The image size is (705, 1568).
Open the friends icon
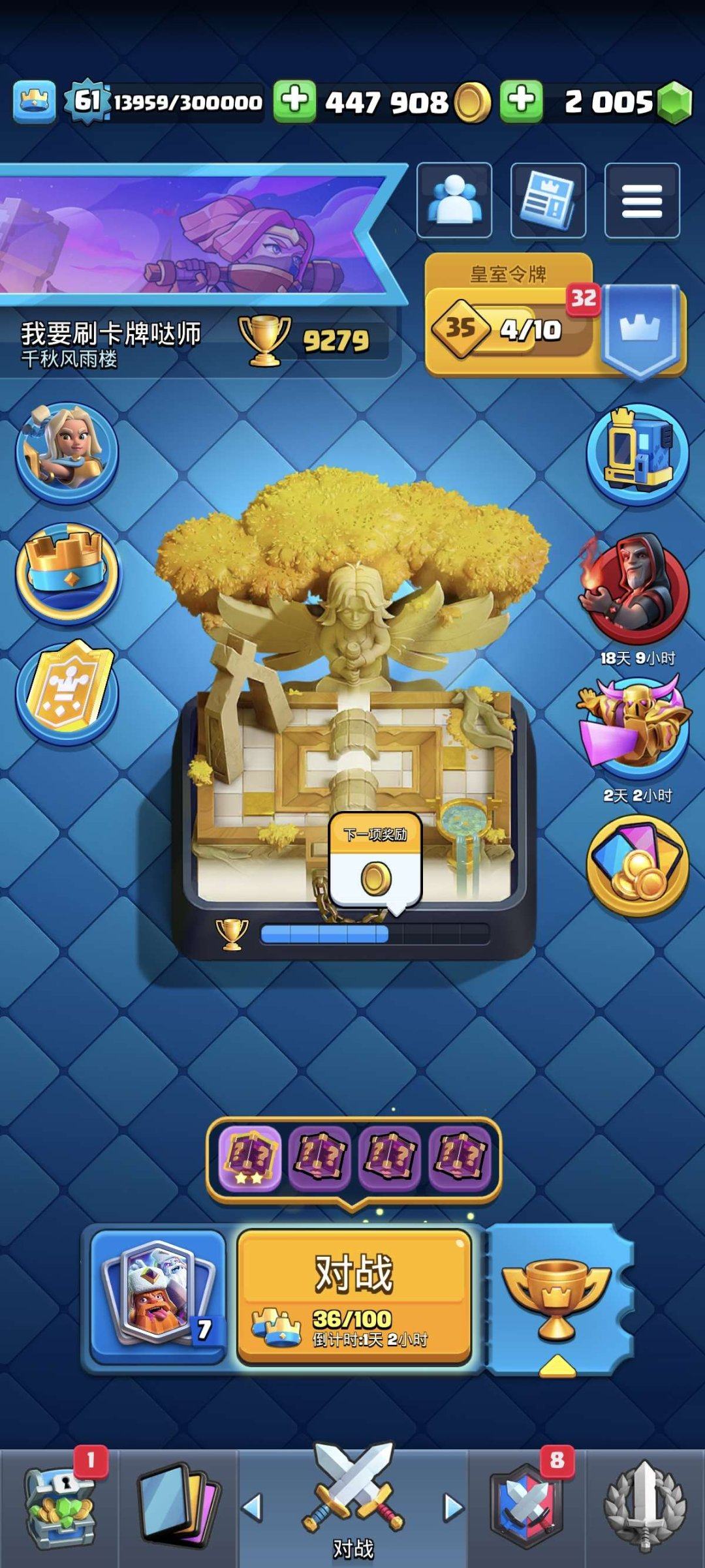(454, 200)
